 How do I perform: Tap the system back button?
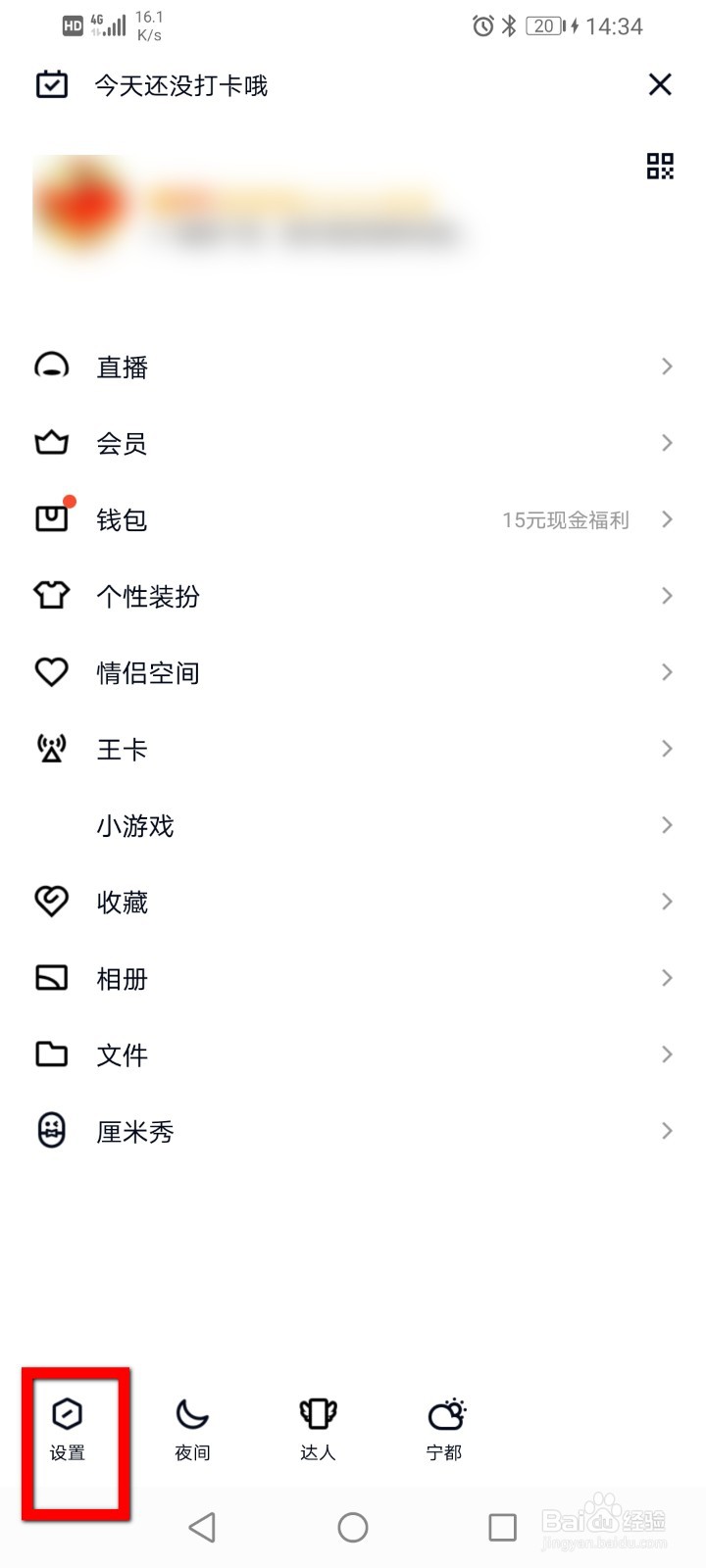pyautogui.click(x=202, y=1527)
